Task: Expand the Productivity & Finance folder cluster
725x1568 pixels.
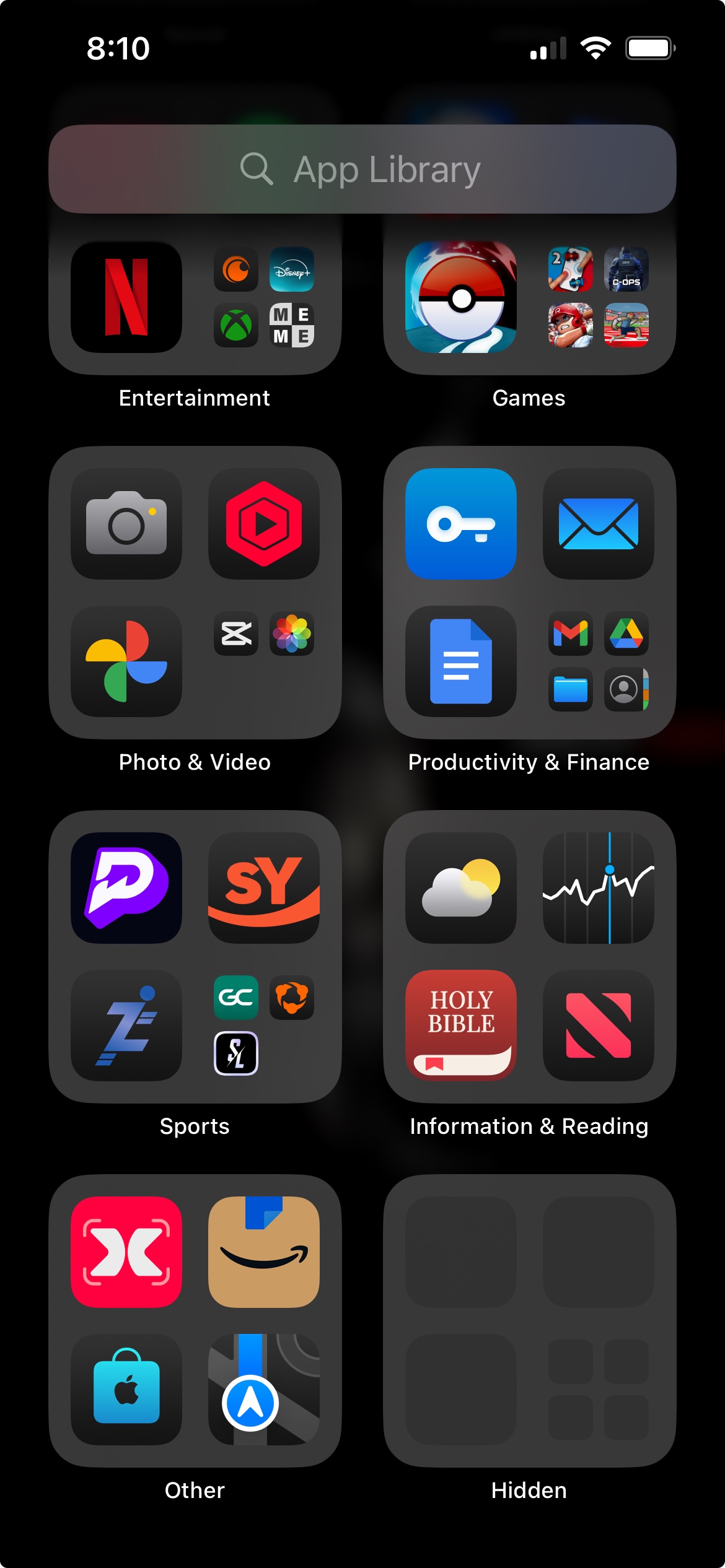Action: pyautogui.click(x=598, y=661)
